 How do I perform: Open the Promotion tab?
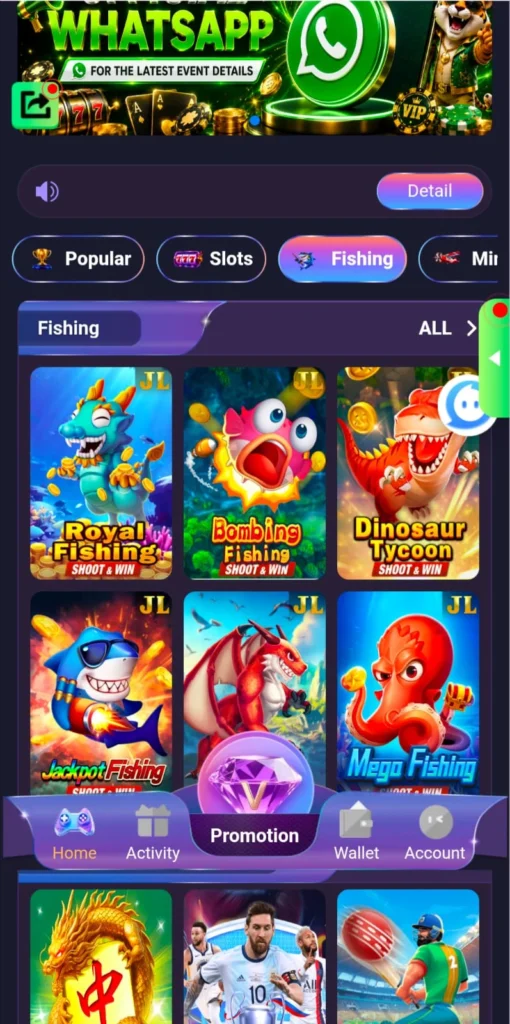[x=255, y=835]
